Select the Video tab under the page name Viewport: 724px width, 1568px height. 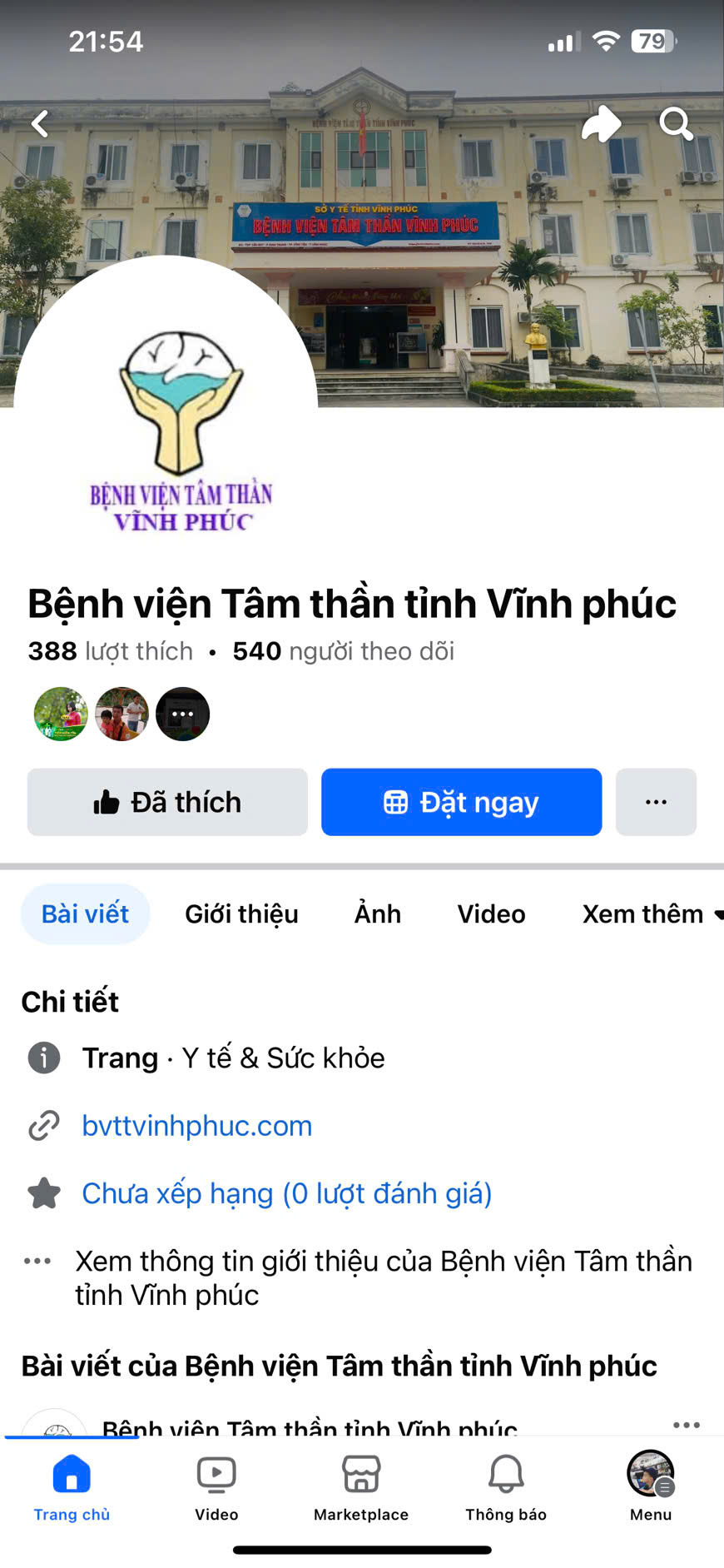coord(491,913)
